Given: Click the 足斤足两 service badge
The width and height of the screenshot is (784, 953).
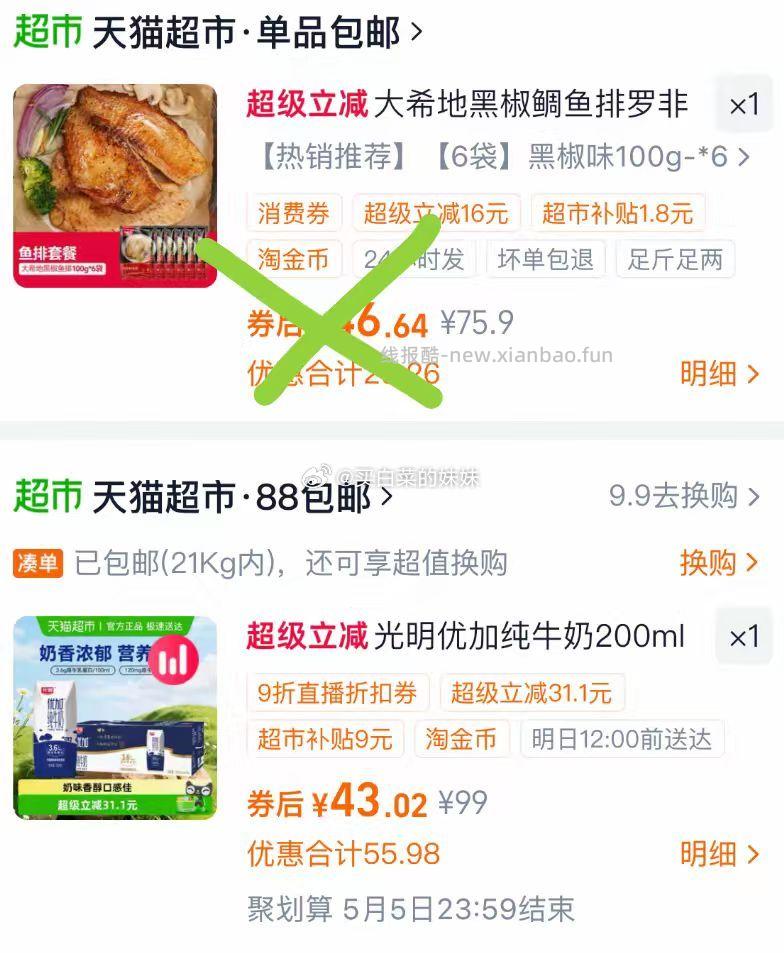Looking at the screenshot, I should click(676, 261).
